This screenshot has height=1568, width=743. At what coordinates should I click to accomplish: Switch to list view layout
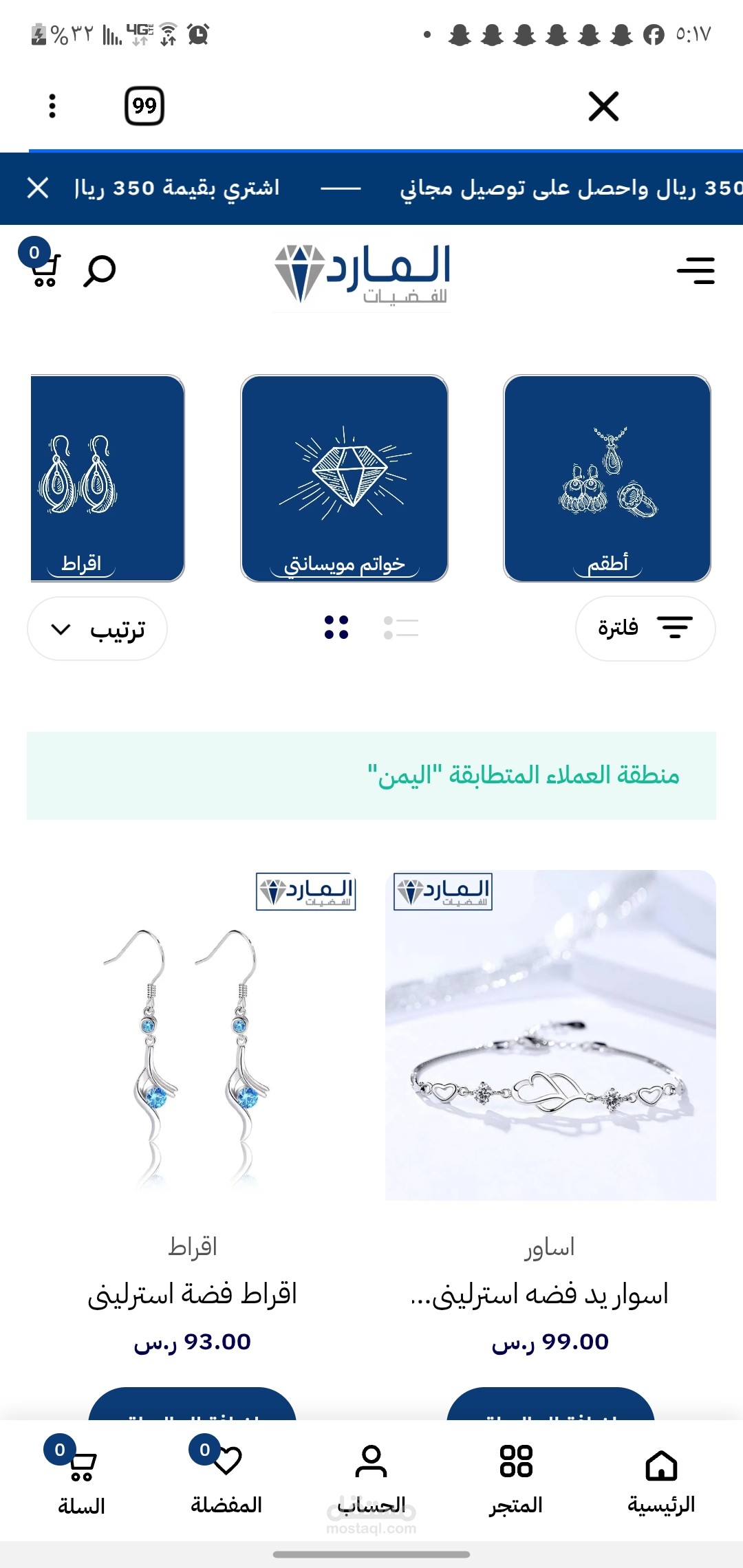[x=401, y=627]
